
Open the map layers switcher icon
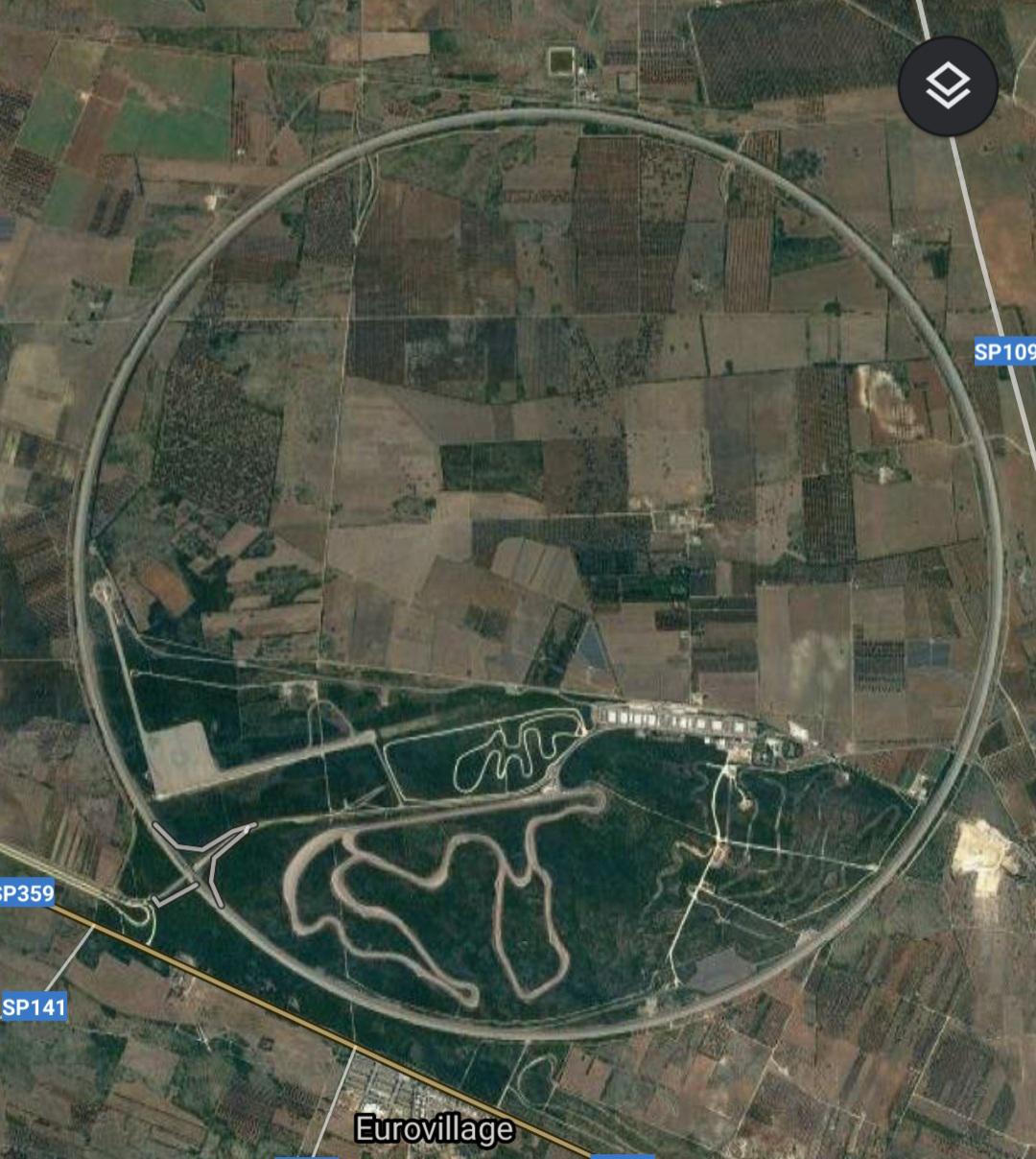coord(947,84)
